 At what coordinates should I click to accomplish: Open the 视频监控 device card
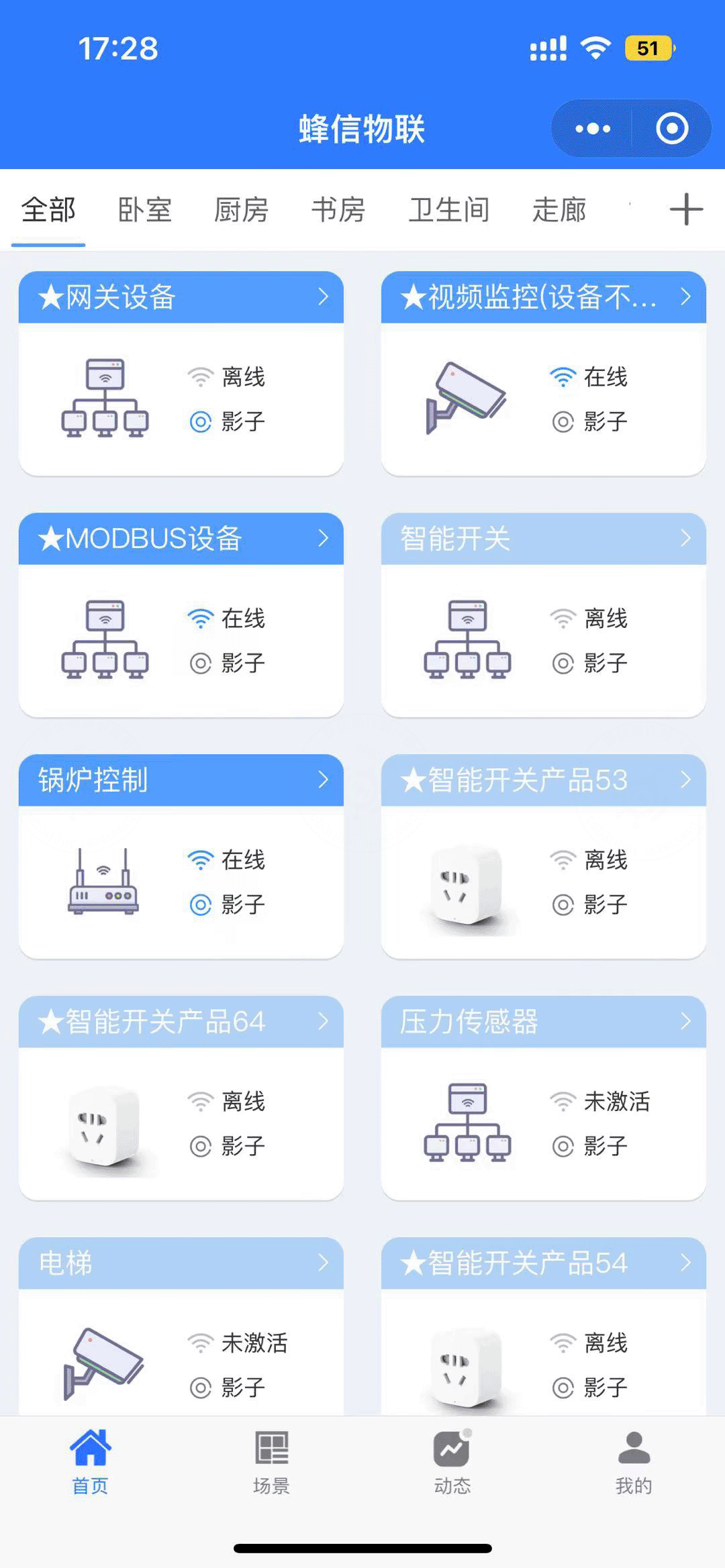(x=544, y=373)
